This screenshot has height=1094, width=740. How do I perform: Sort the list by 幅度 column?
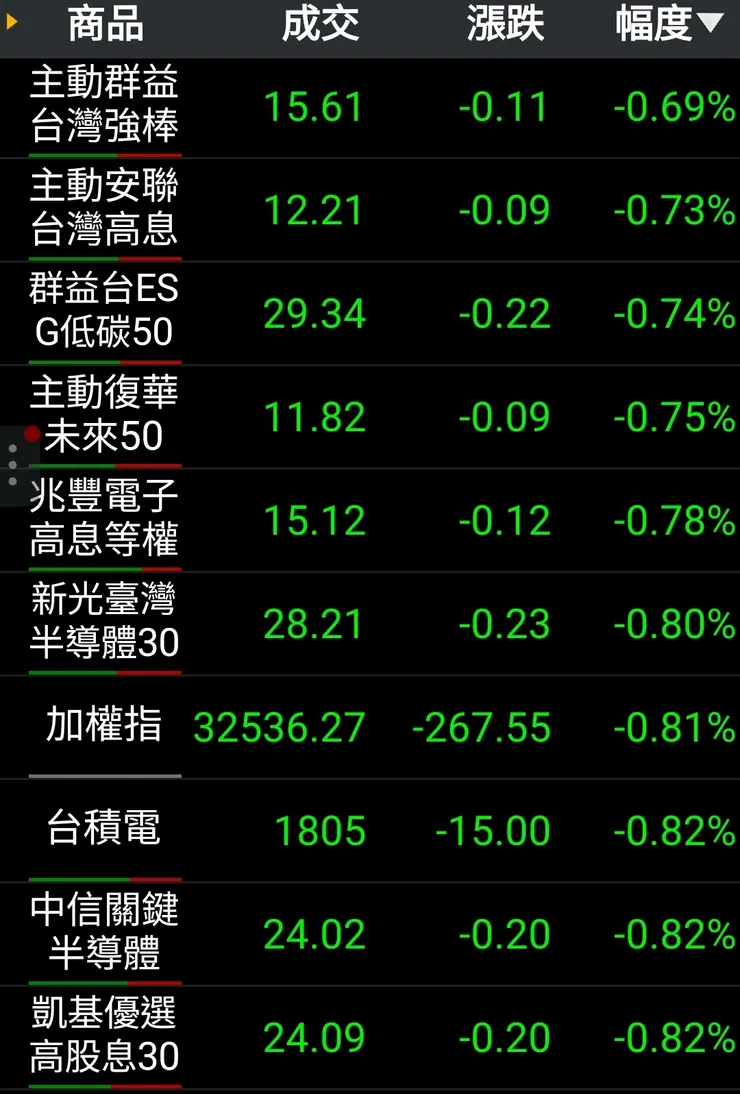click(667, 25)
